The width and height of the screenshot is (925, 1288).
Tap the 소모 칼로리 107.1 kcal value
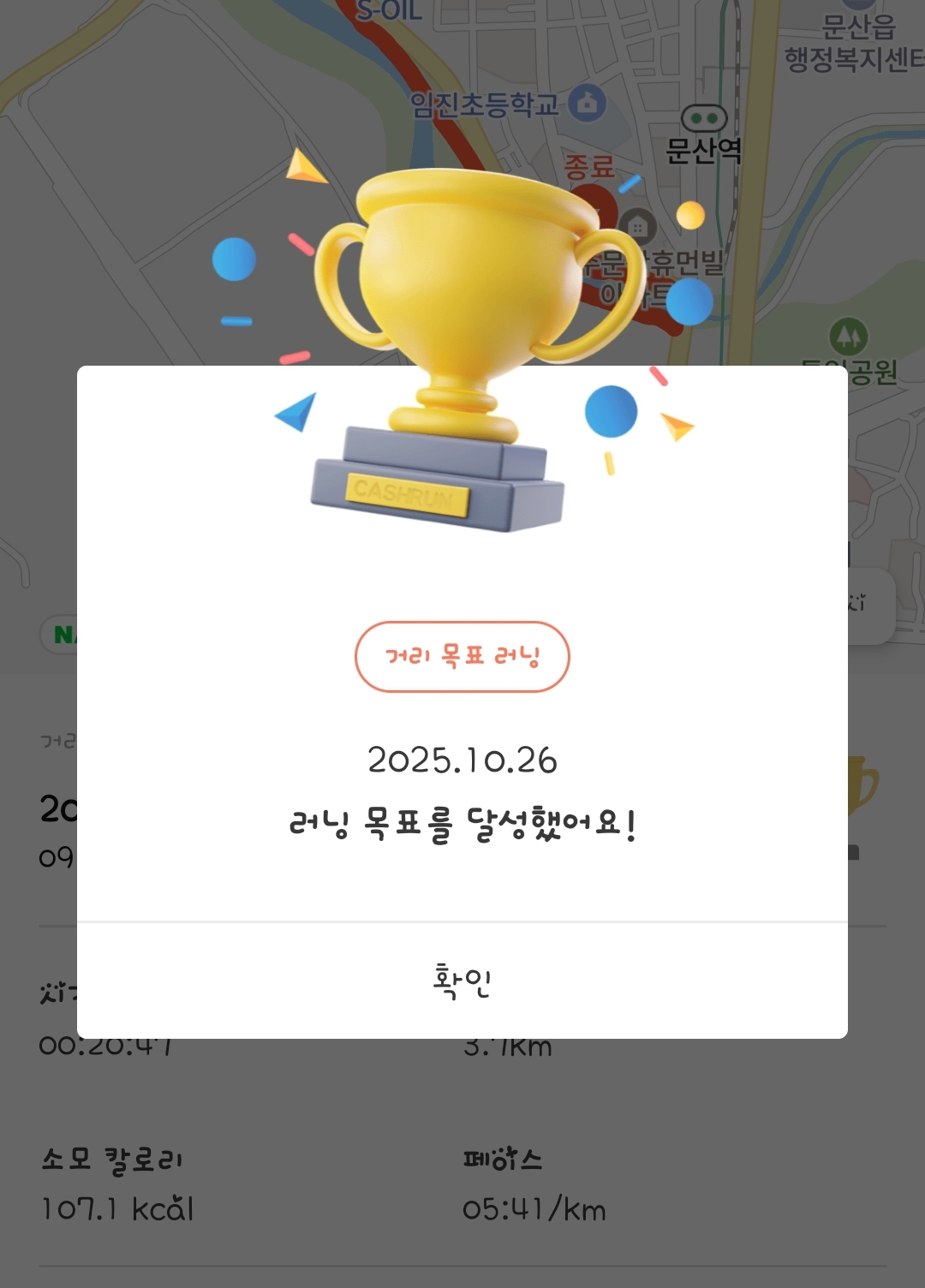[117, 1209]
